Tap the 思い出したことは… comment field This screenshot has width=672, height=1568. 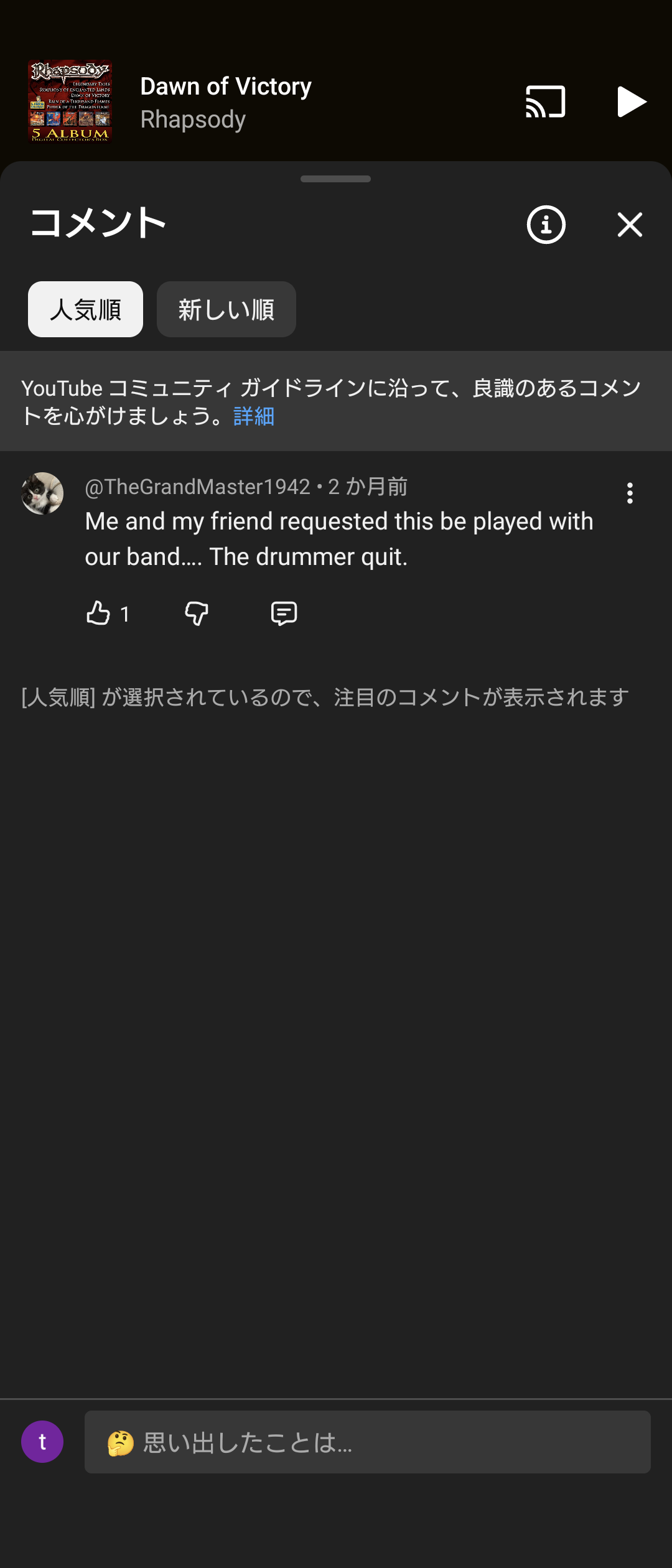(x=368, y=1442)
